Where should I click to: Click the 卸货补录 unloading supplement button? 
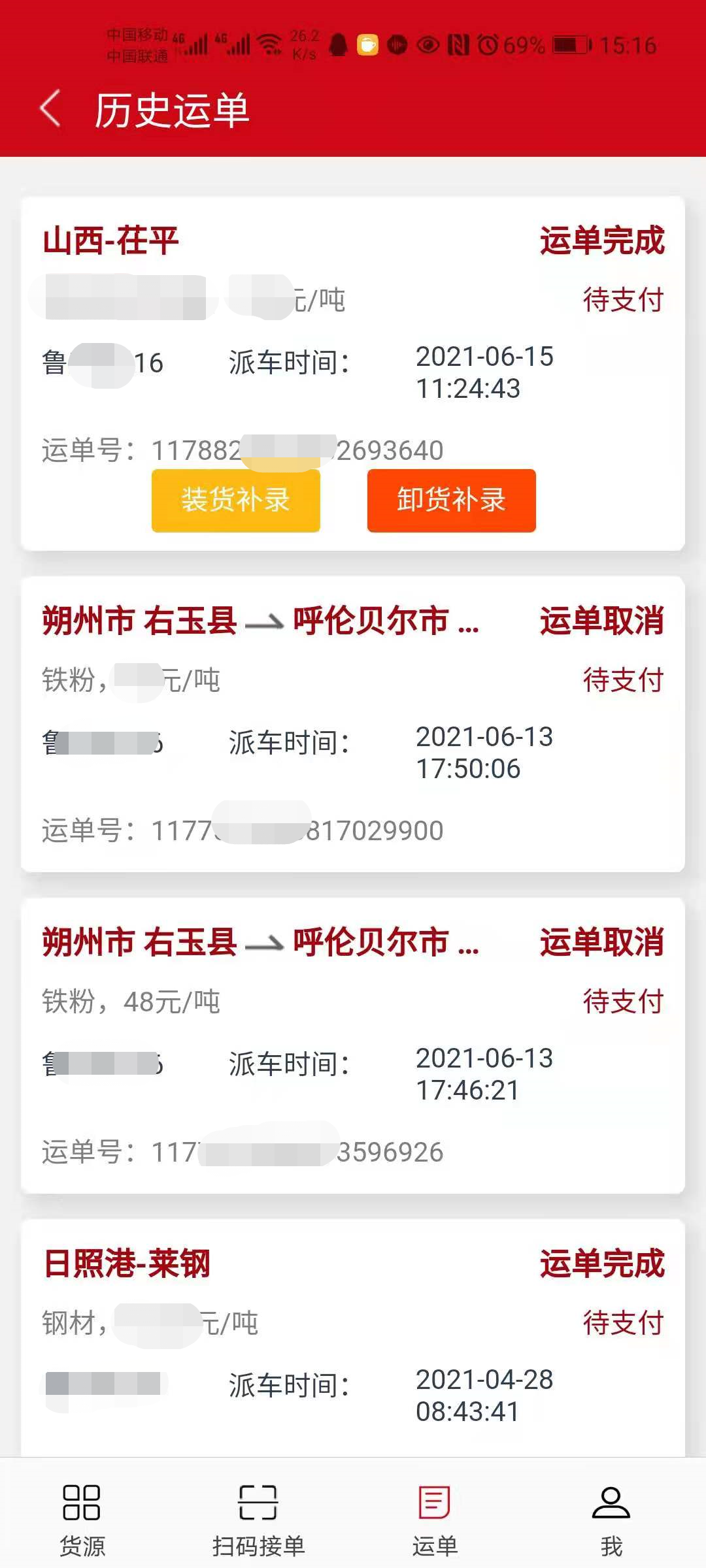(451, 500)
